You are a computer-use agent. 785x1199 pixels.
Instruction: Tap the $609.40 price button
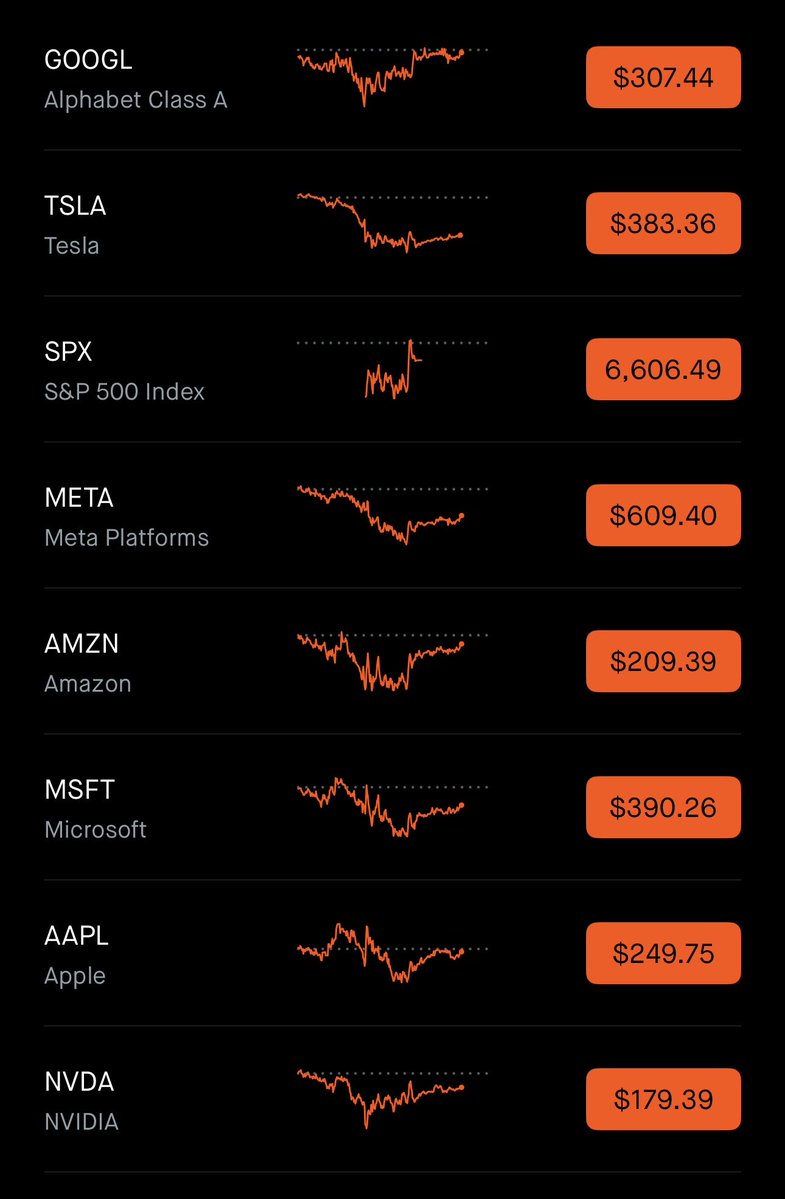point(663,515)
